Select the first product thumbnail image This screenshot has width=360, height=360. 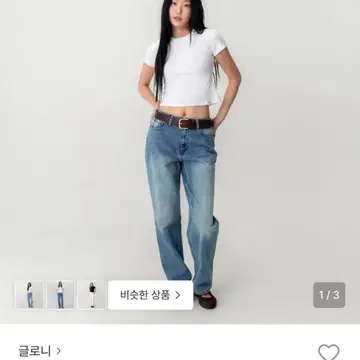[x=29, y=295]
